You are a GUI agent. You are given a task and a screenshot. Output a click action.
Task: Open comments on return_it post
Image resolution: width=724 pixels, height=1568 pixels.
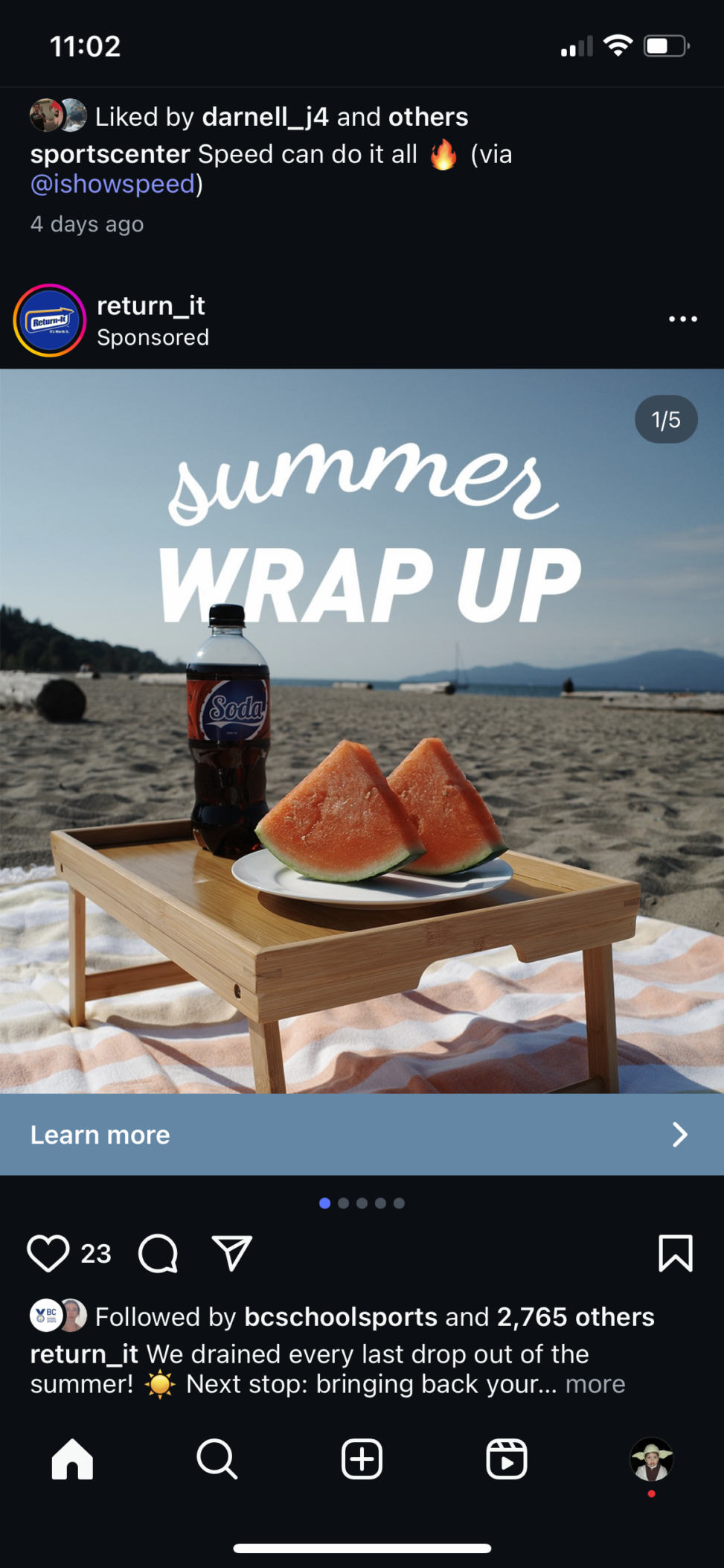[x=158, y=1253]
